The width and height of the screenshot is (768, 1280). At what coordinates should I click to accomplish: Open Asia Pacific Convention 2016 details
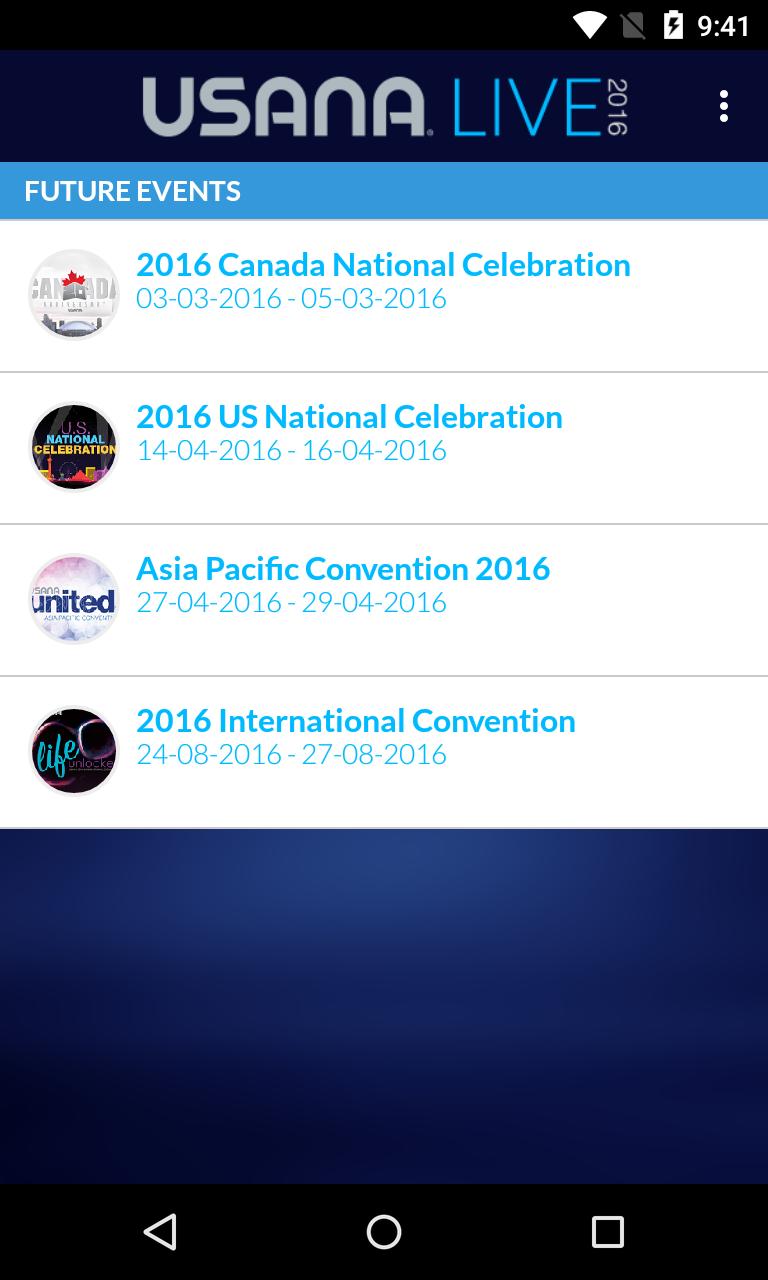(x=344, y=568)
